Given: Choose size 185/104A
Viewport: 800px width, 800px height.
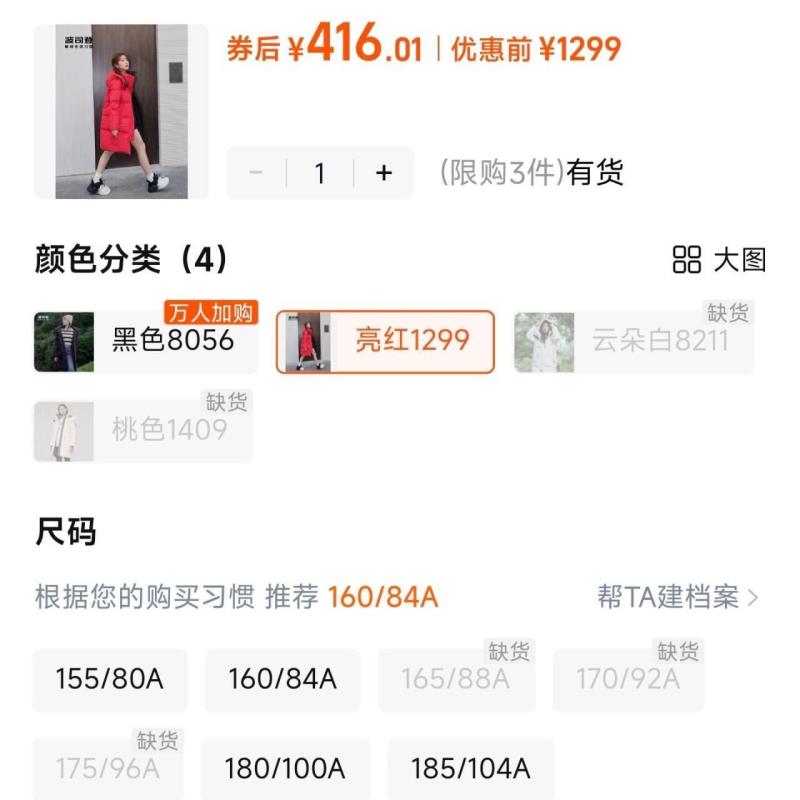Looking at the screenshot, I should tap(470, 769).
